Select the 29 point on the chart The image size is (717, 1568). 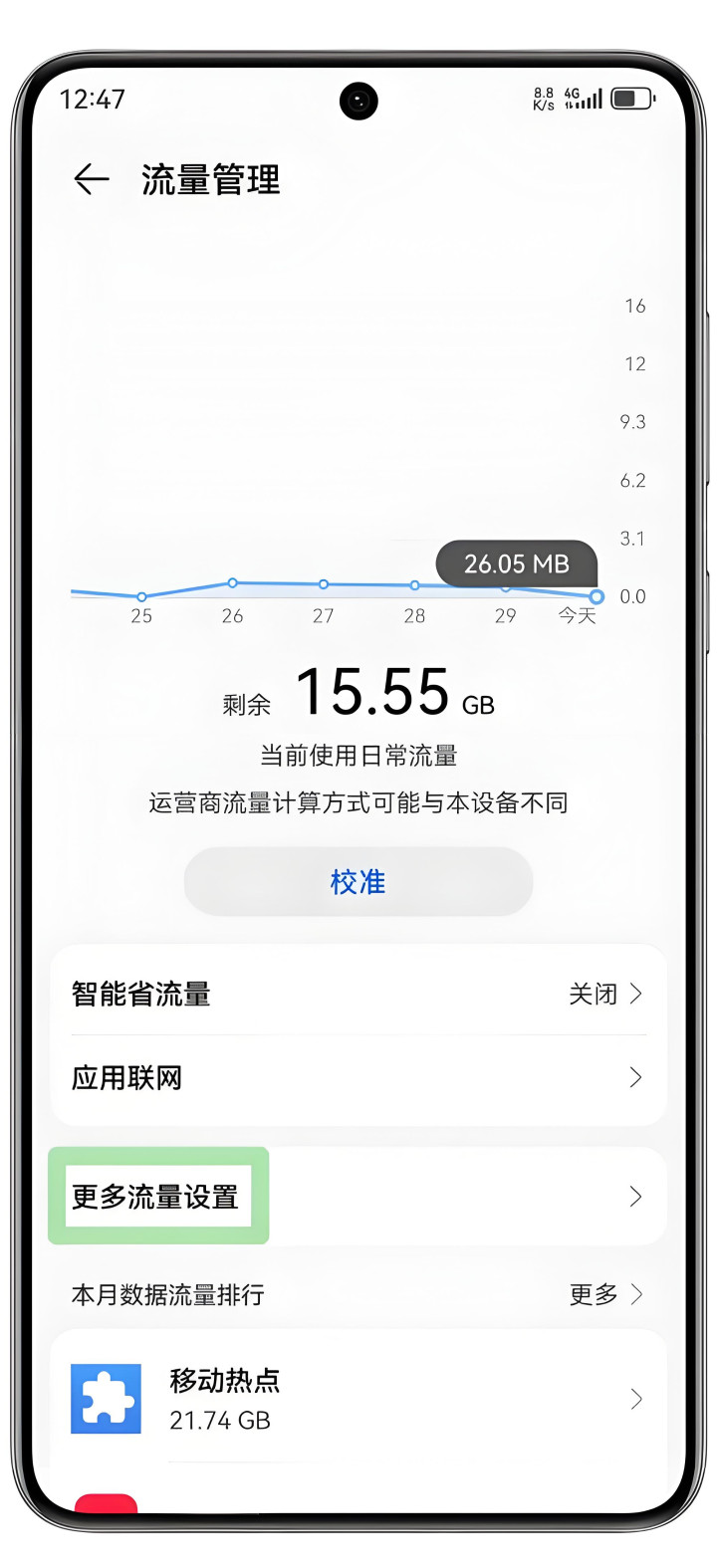(505, 587)
